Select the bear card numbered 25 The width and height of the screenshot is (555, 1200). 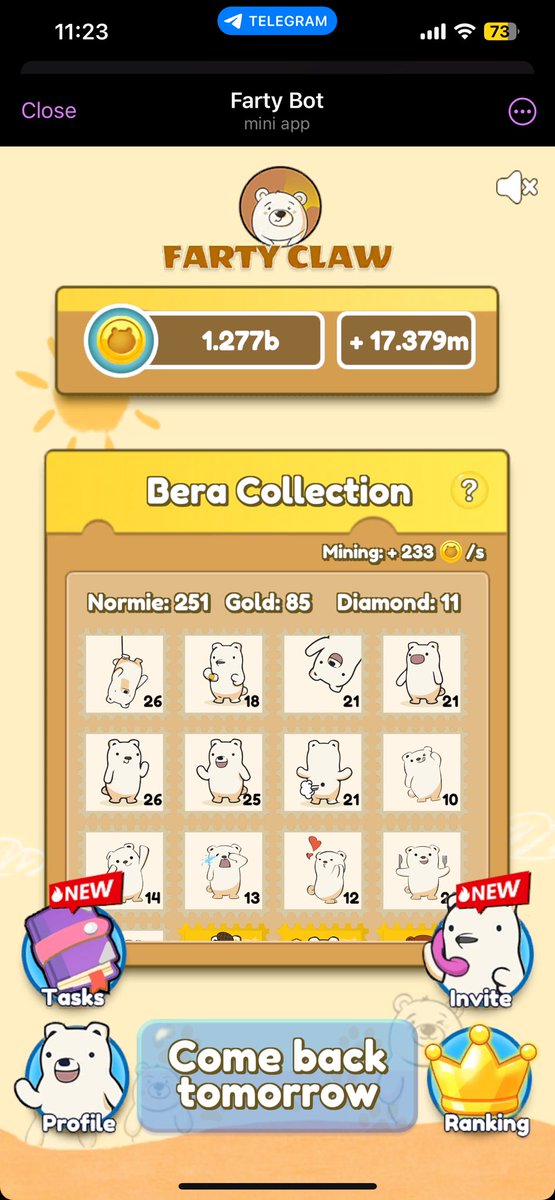coord(223,772)
